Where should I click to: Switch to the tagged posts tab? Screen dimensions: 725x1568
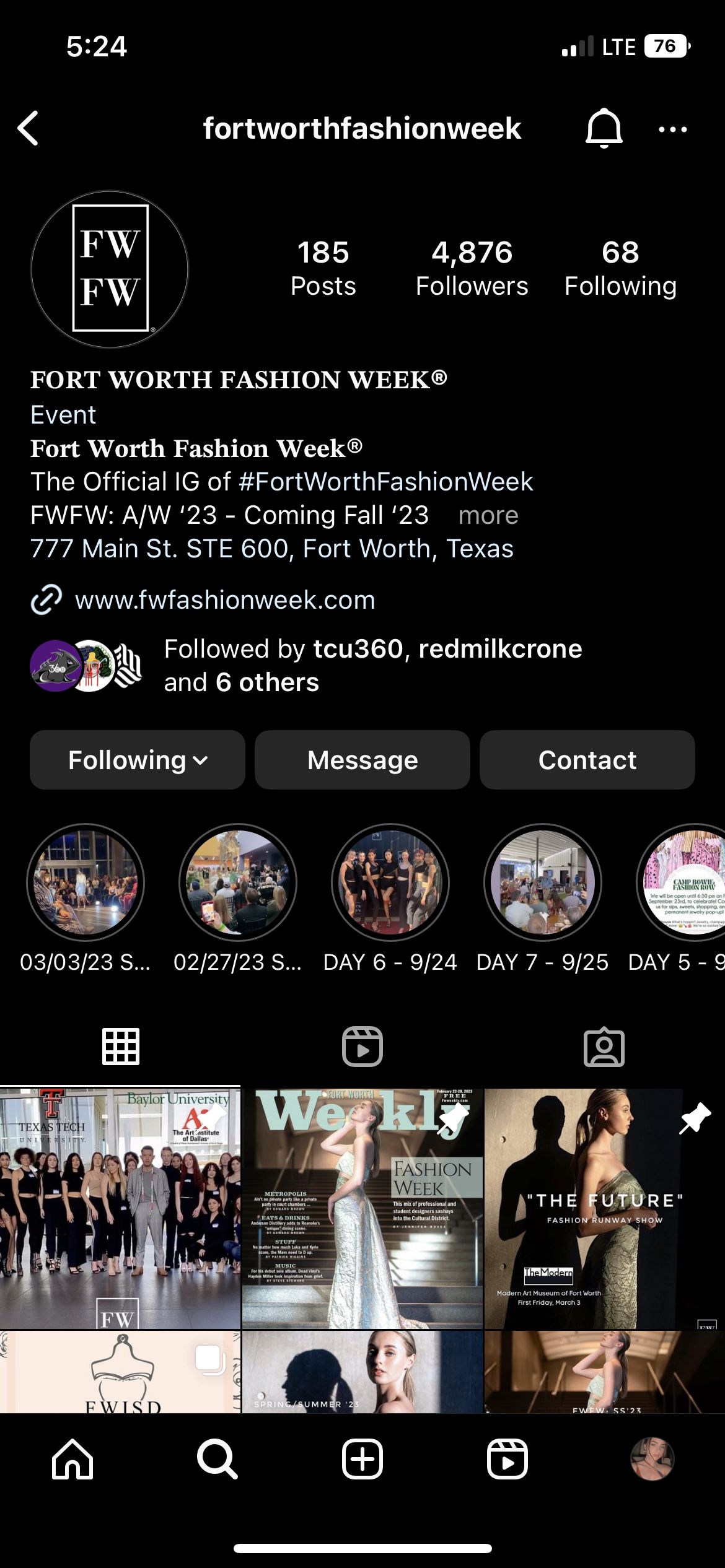(604, 1047)
